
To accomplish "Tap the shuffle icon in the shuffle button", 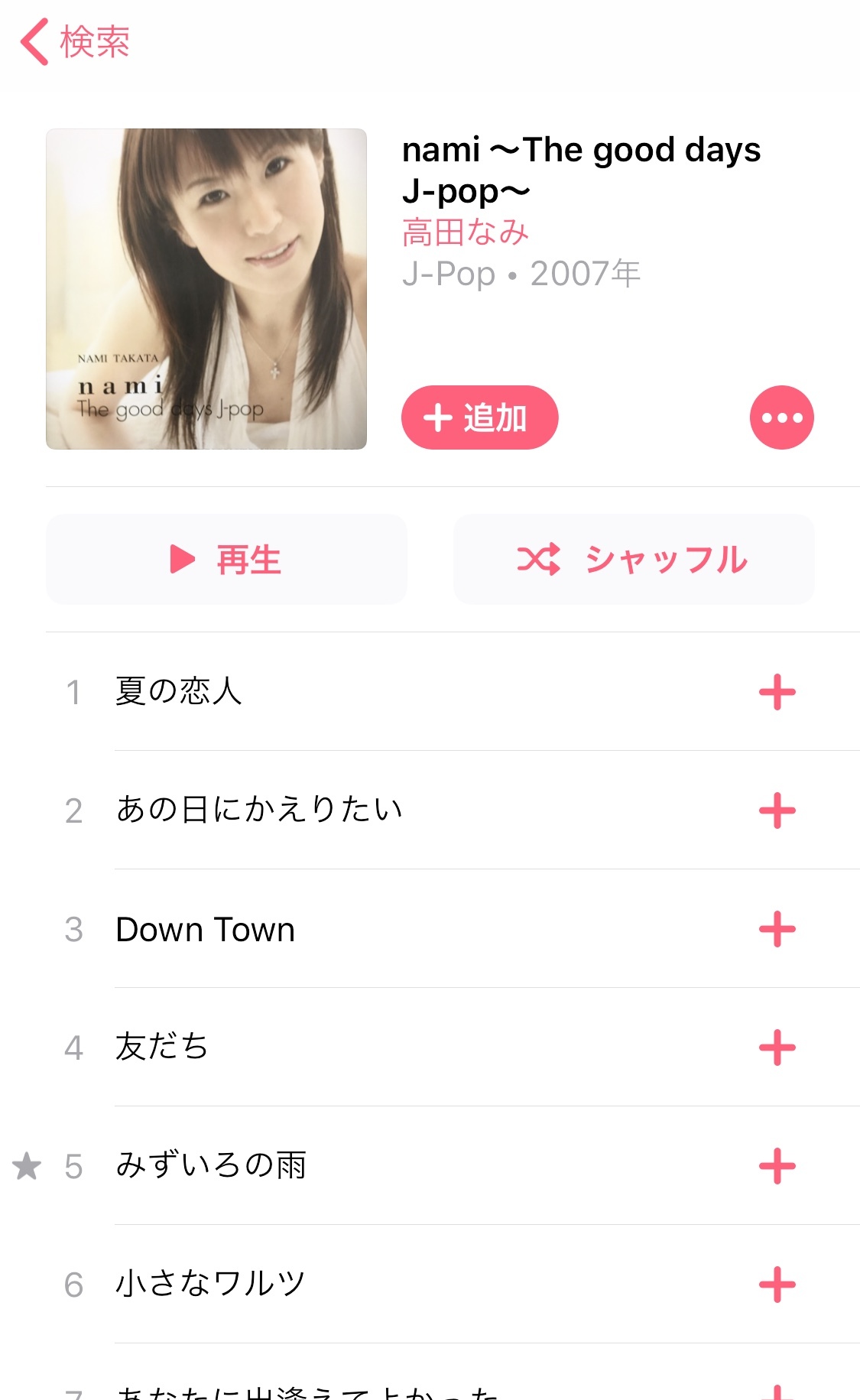I will pyautogui.click(x=546, y=559).
